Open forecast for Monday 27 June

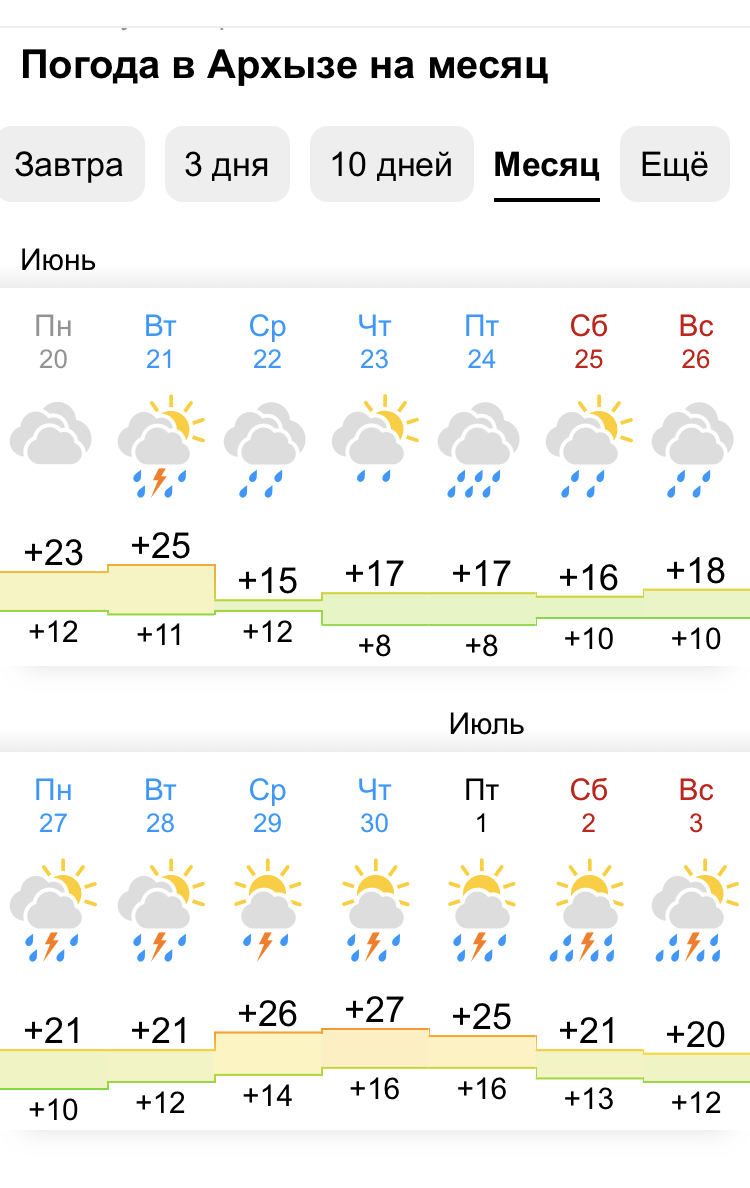[53, 941]
